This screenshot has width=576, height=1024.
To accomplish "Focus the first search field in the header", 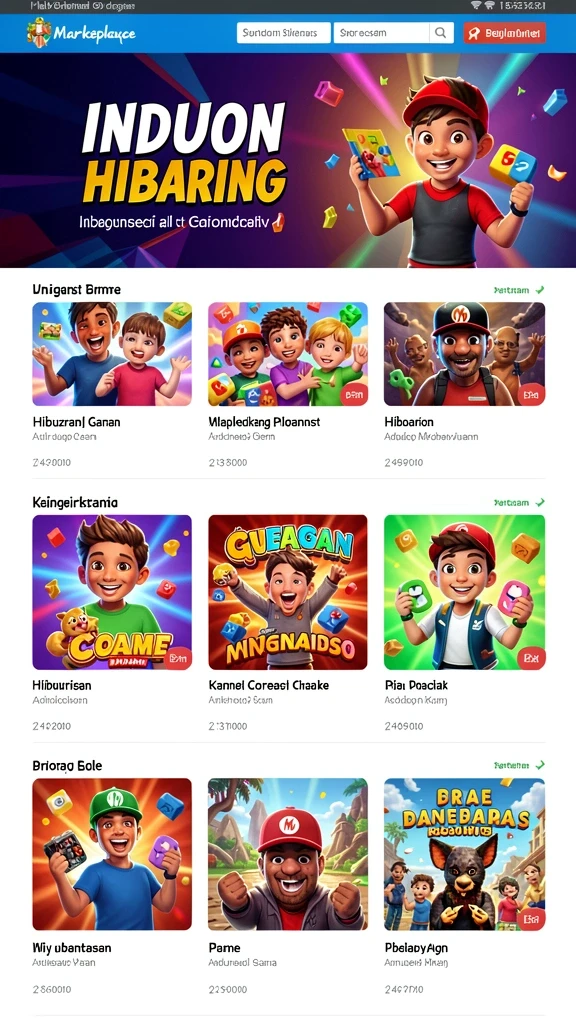I will (x=283, y=33).
